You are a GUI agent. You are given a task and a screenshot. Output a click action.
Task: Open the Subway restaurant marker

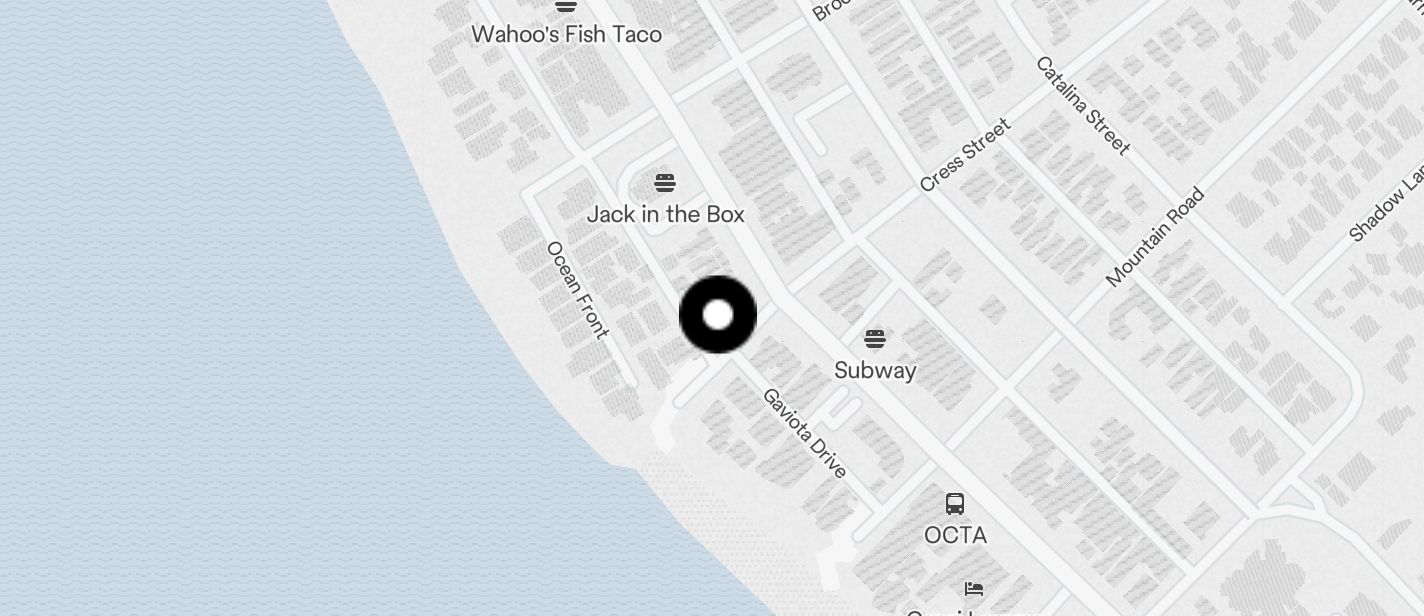875,340
